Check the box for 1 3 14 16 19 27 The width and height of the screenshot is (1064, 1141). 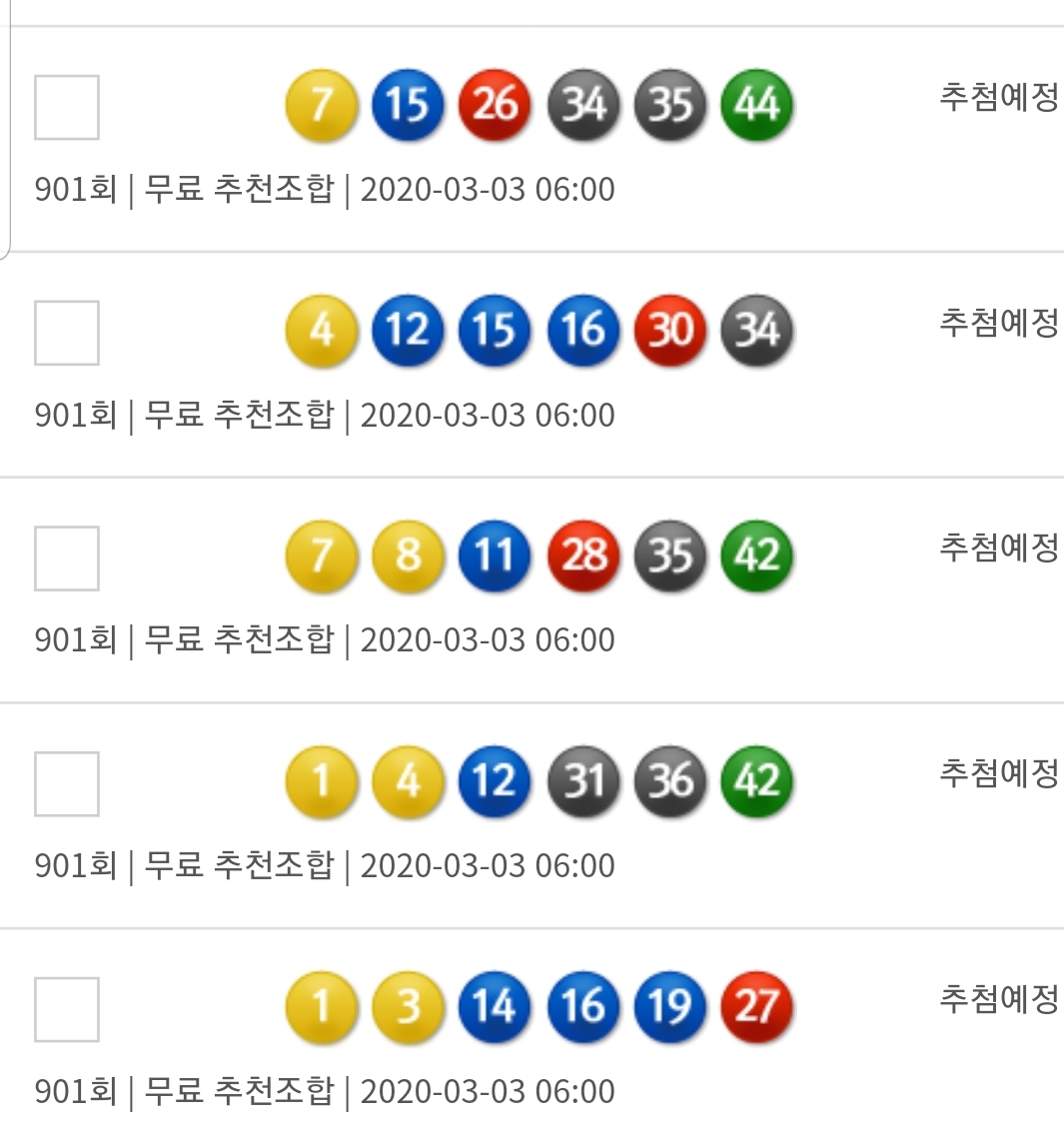67,1010
